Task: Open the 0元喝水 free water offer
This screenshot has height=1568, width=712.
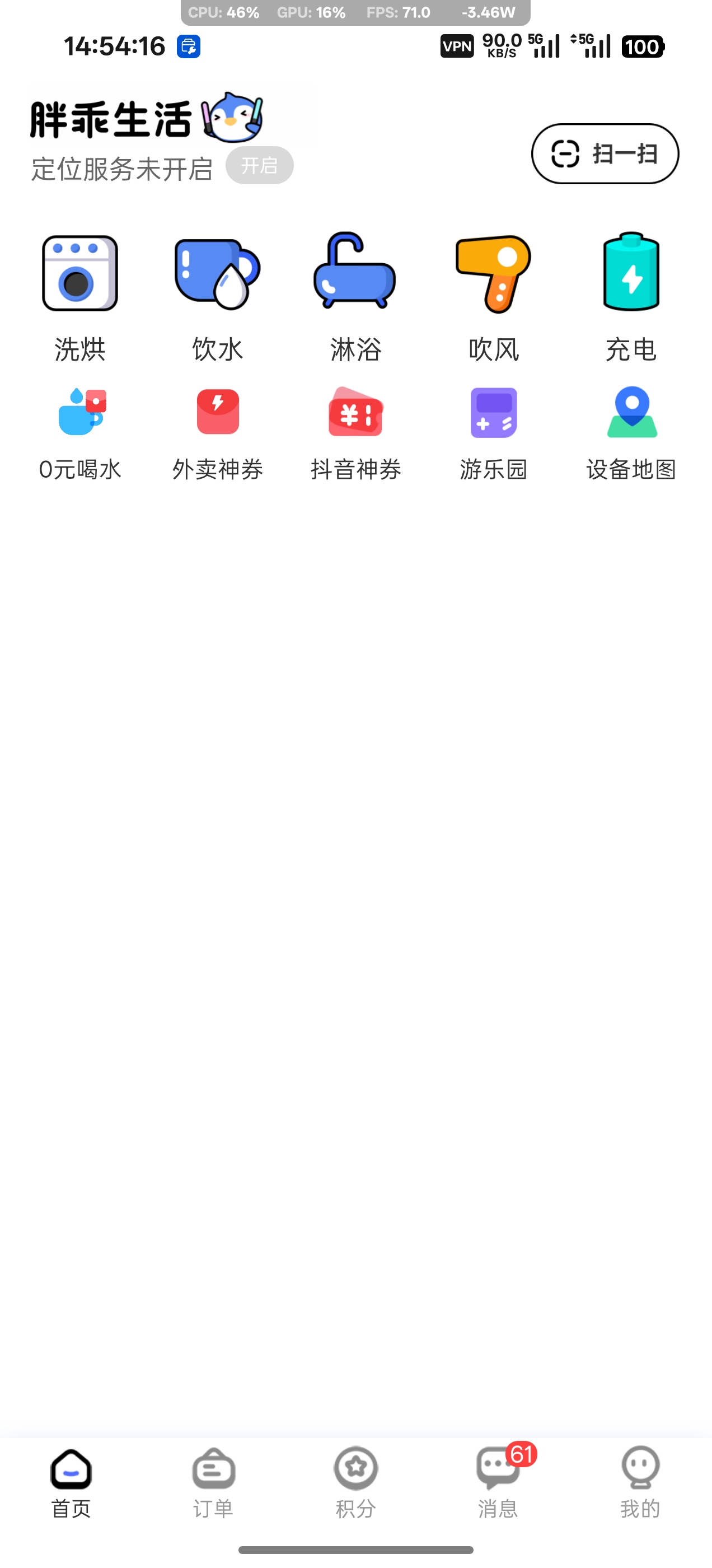Action: tap(79, 433)
